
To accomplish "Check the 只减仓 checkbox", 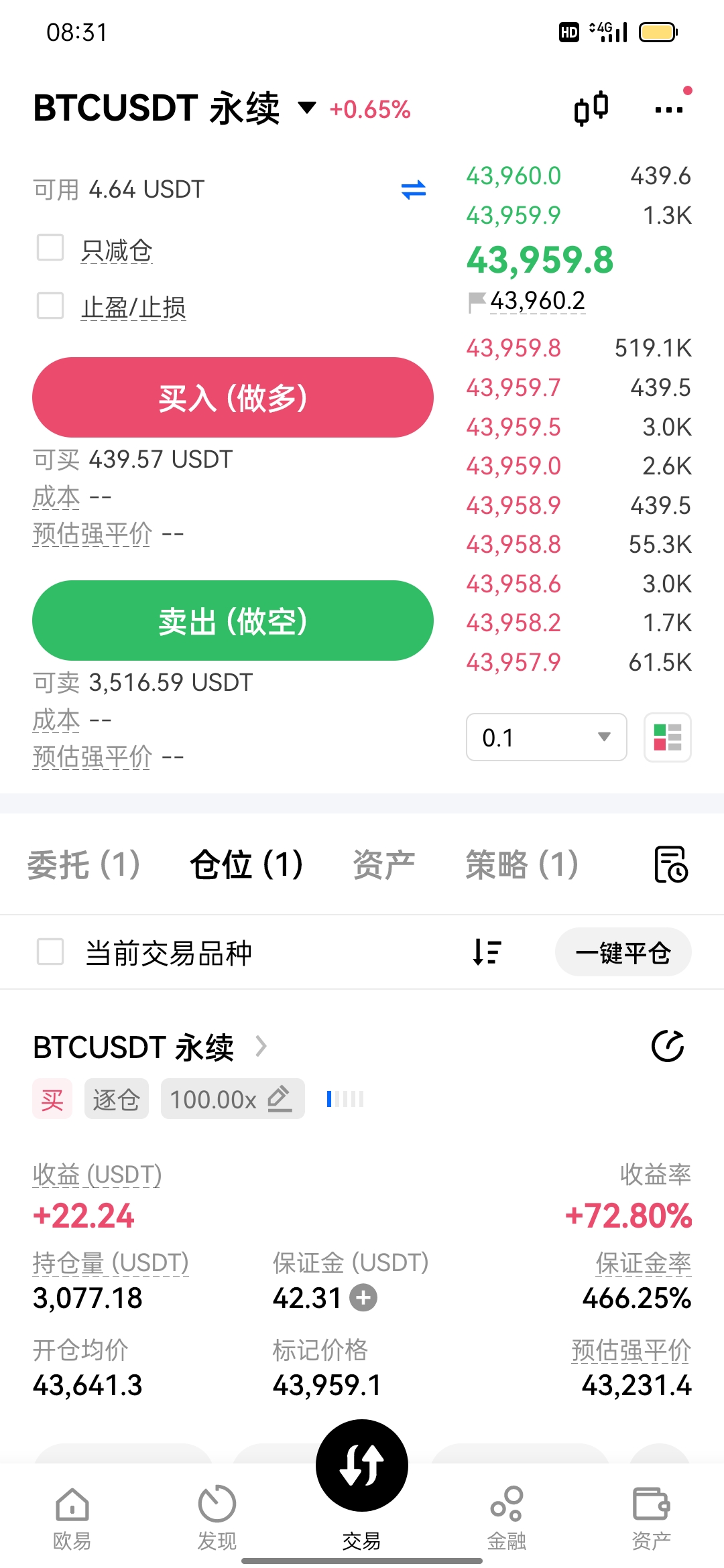I will pos(50,247).
